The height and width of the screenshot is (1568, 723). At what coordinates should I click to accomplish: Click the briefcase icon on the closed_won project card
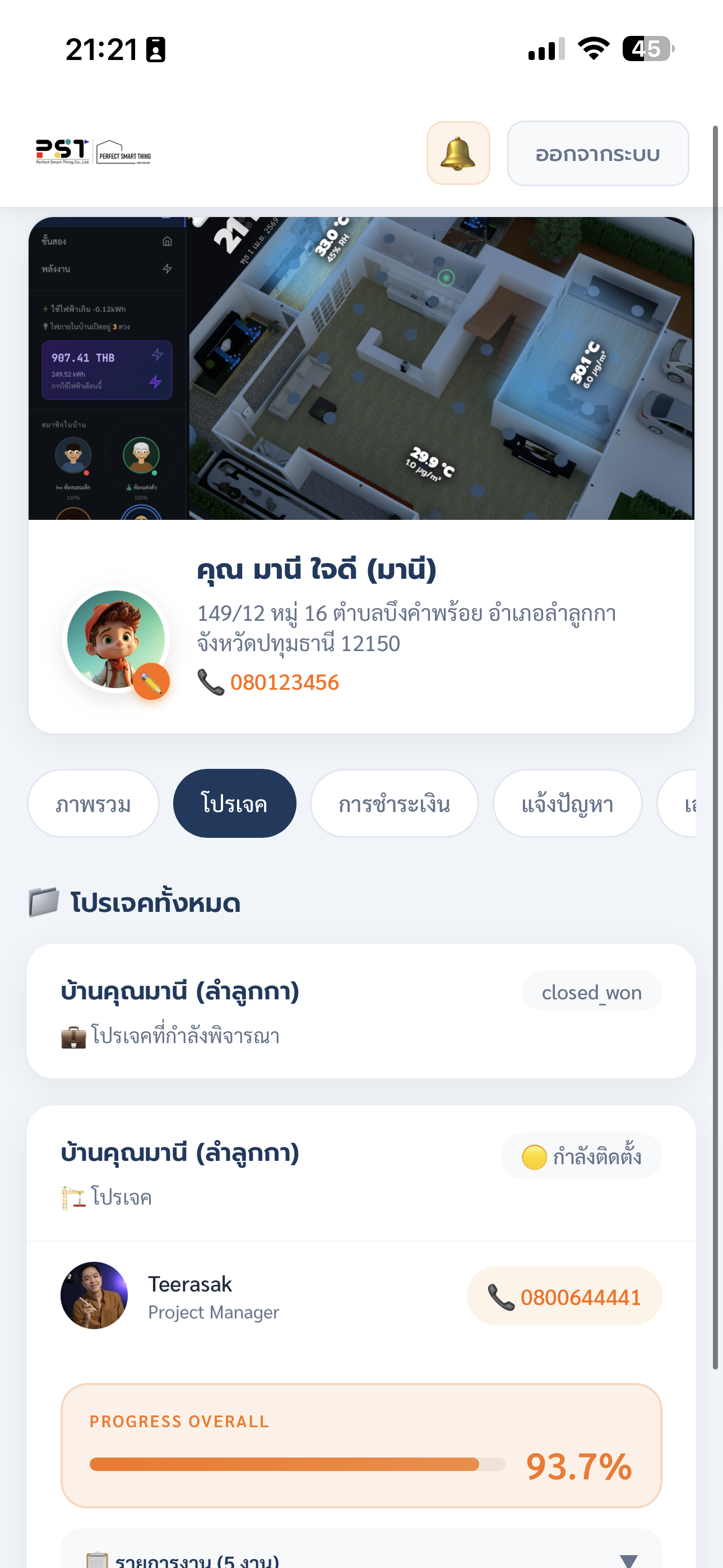(73, 1035)
